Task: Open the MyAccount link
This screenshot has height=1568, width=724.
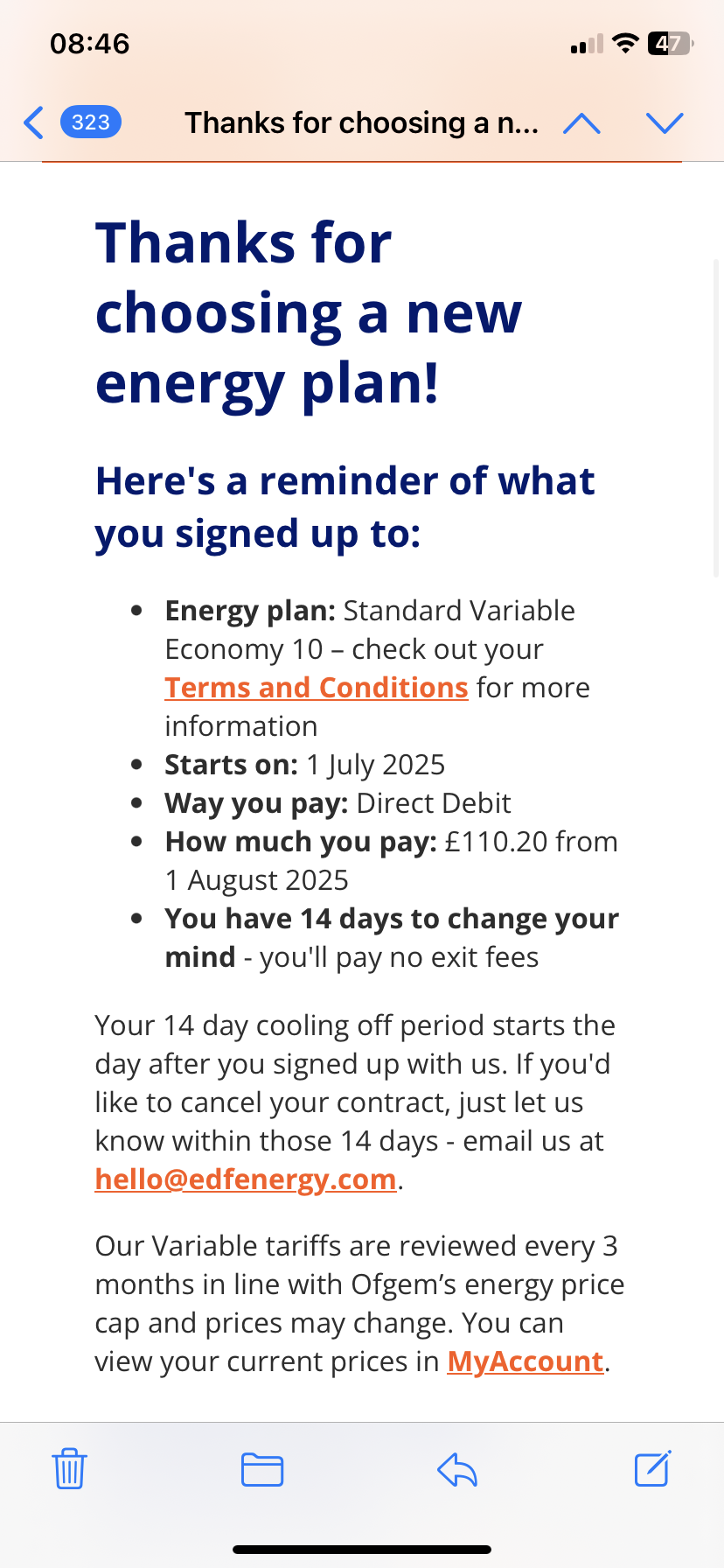Action: (x=526, y=1361)
